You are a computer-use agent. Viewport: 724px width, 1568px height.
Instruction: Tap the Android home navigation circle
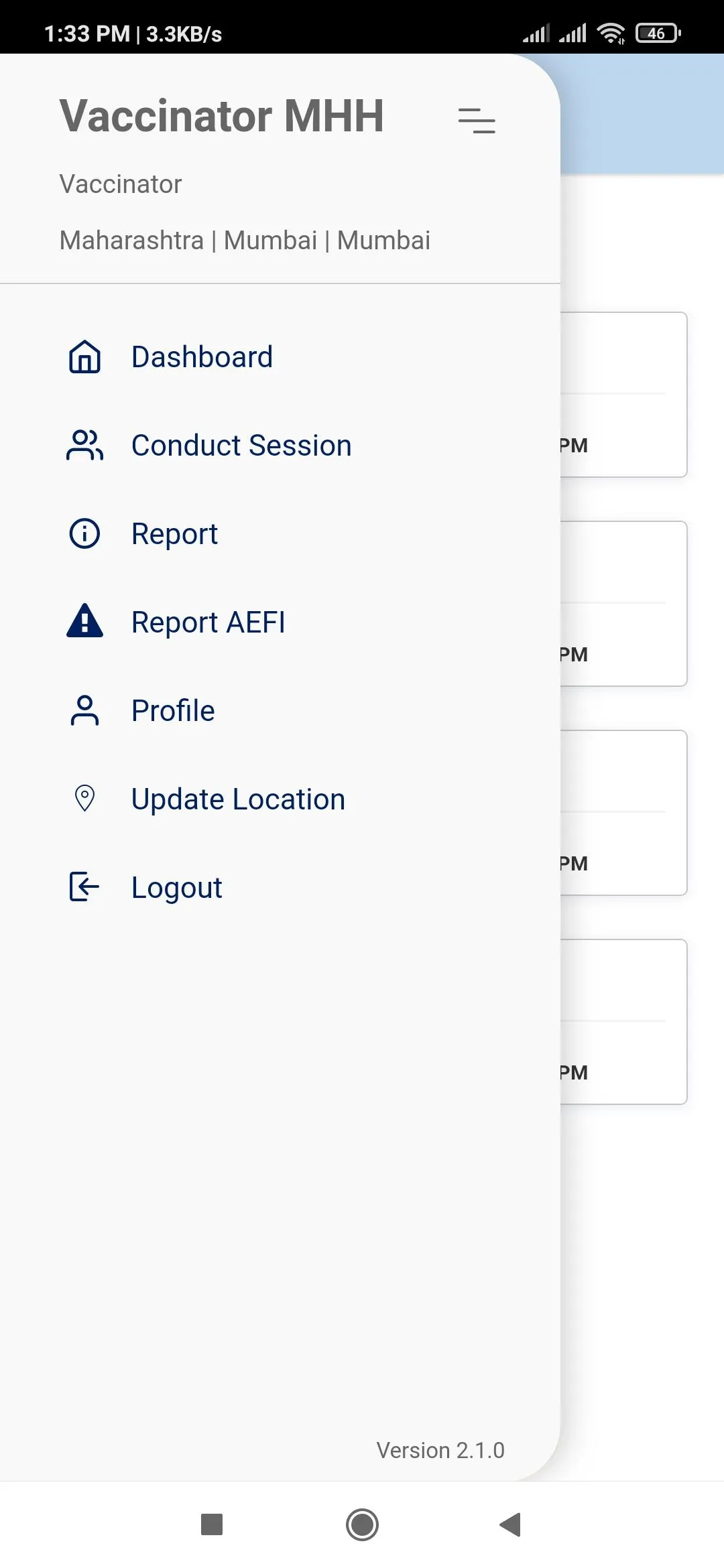[362, 1525]
